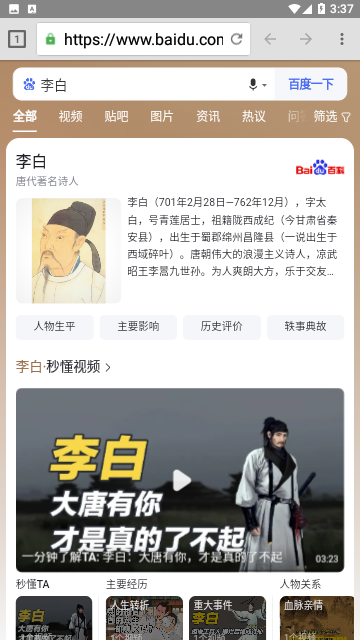This screenshot has height=640, width=360.
Task: Play the 李白 大唐有你 video
Action: pyautogui.click(x=180, y=480)
